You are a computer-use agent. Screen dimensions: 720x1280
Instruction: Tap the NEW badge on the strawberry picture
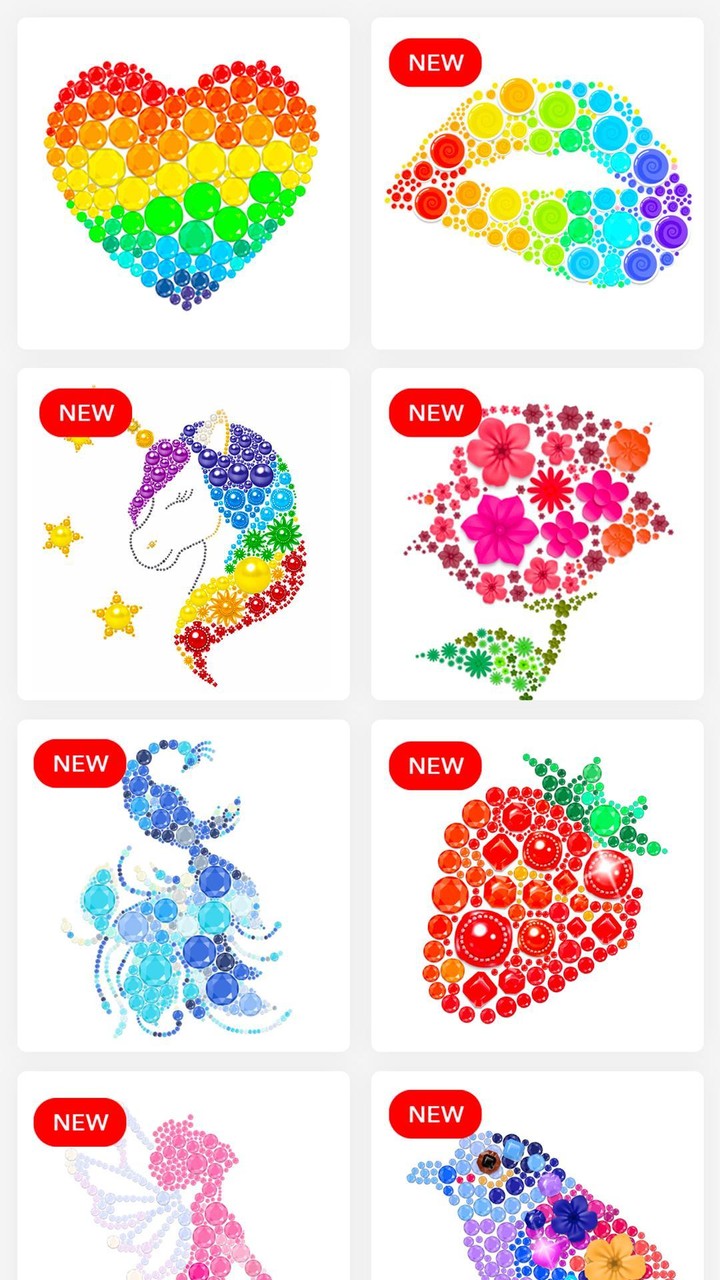[435, 765]
